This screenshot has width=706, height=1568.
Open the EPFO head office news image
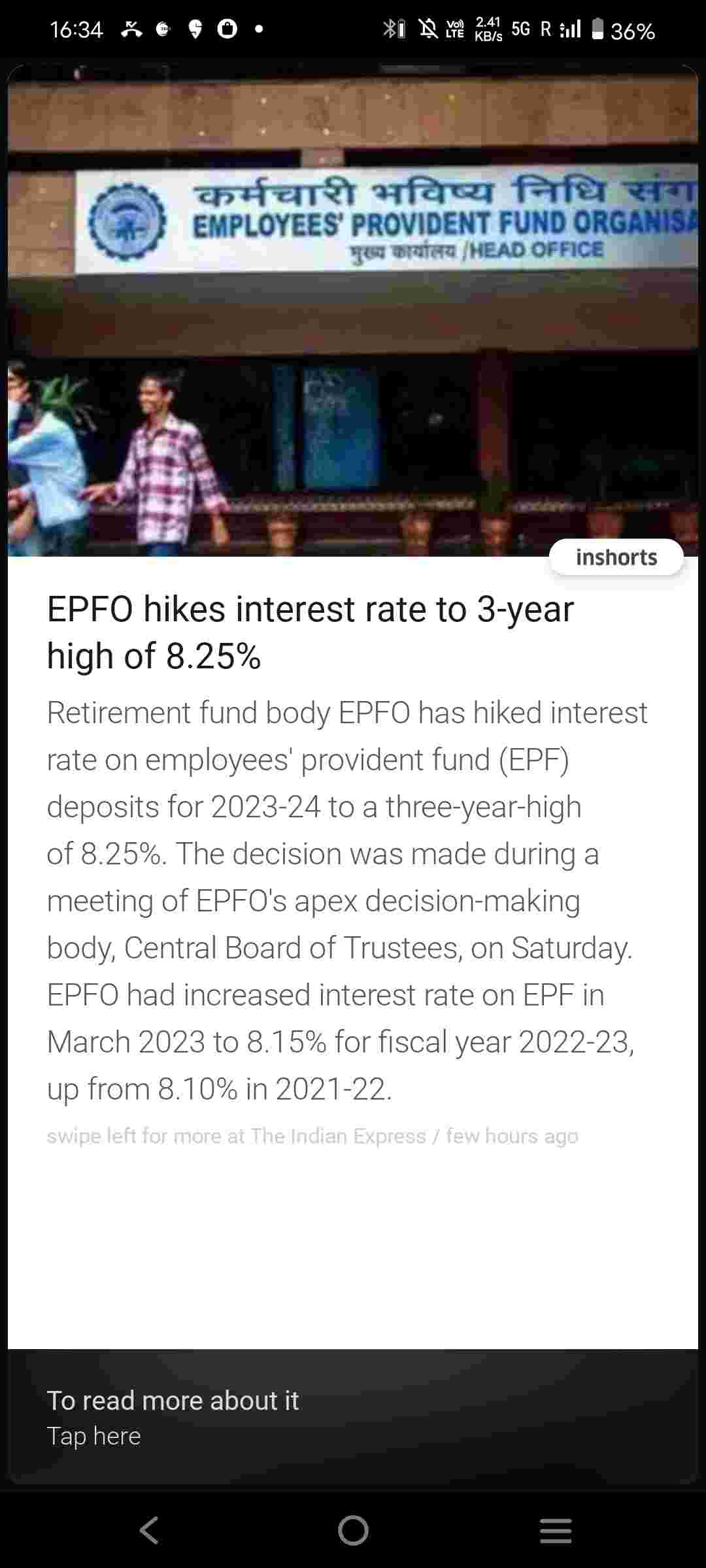[353, 311]
